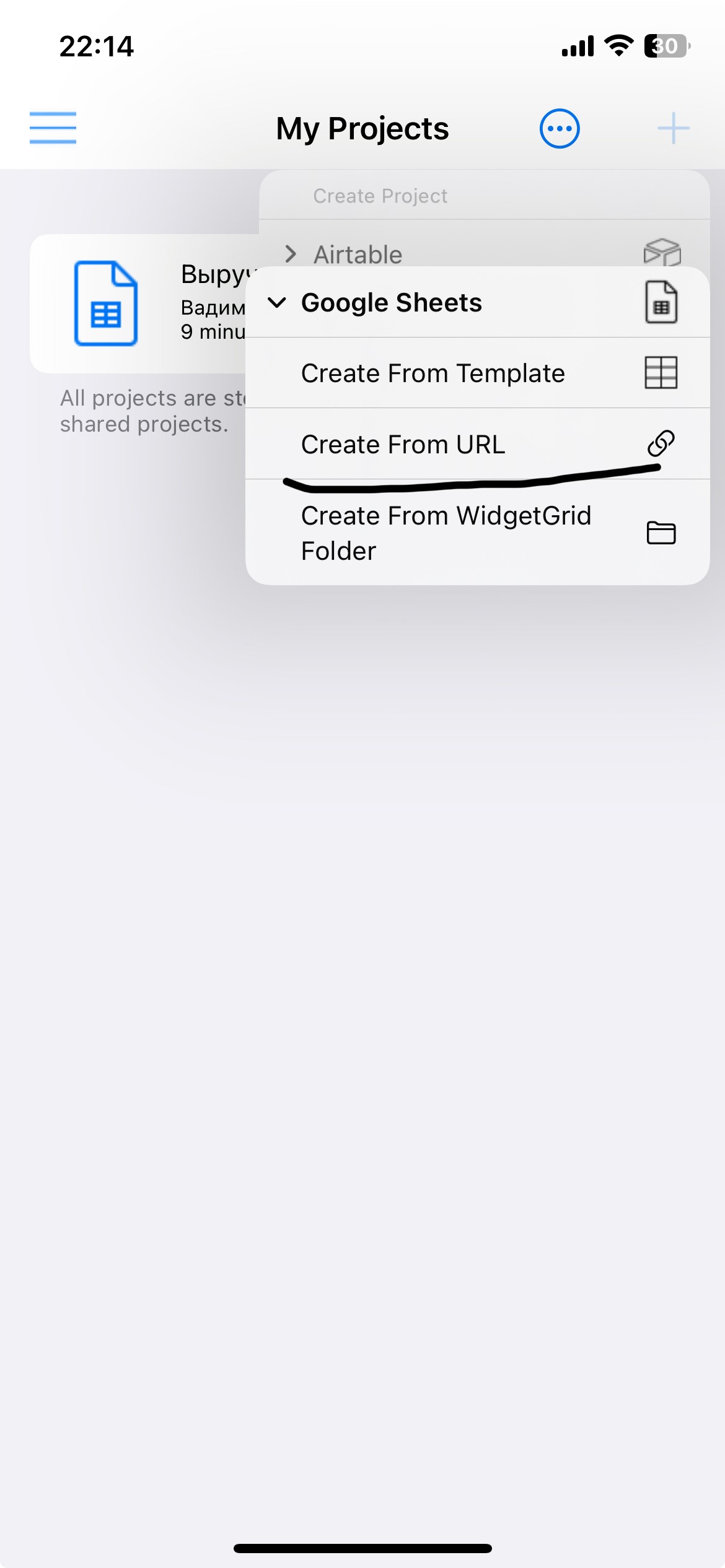Tap the circled three-dots more options button
The width and height of the screenshot is (725, 1568).
(559, 129)
